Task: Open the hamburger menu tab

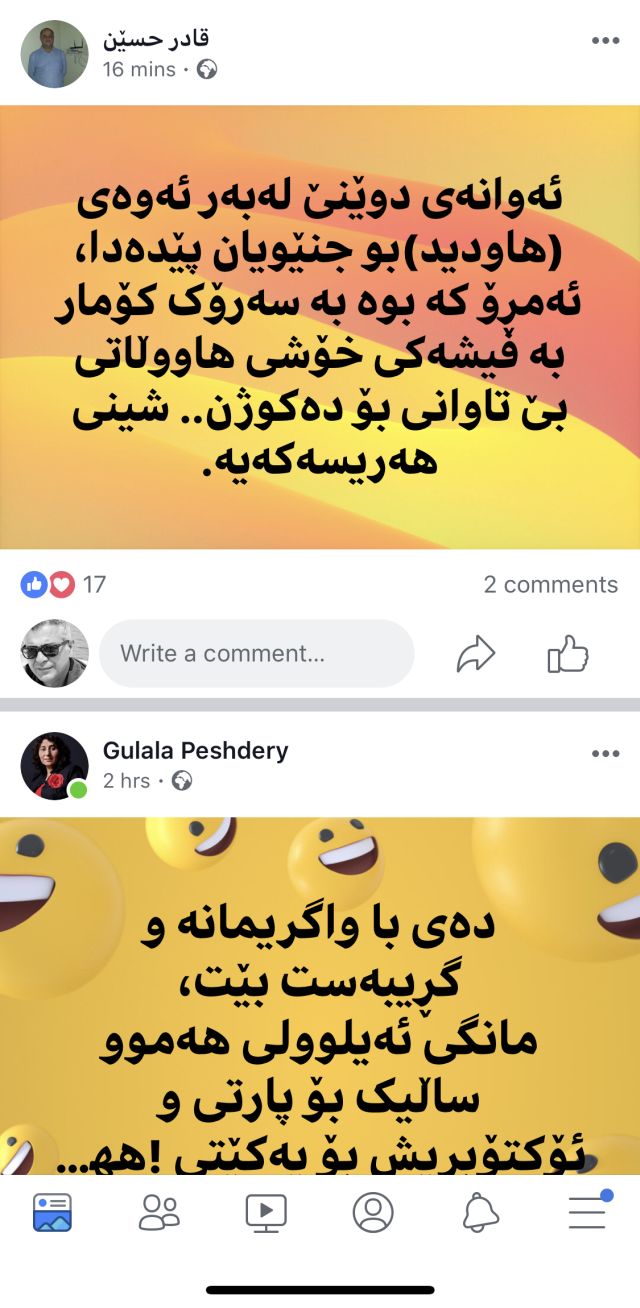Action: (x=588, y=1213)
